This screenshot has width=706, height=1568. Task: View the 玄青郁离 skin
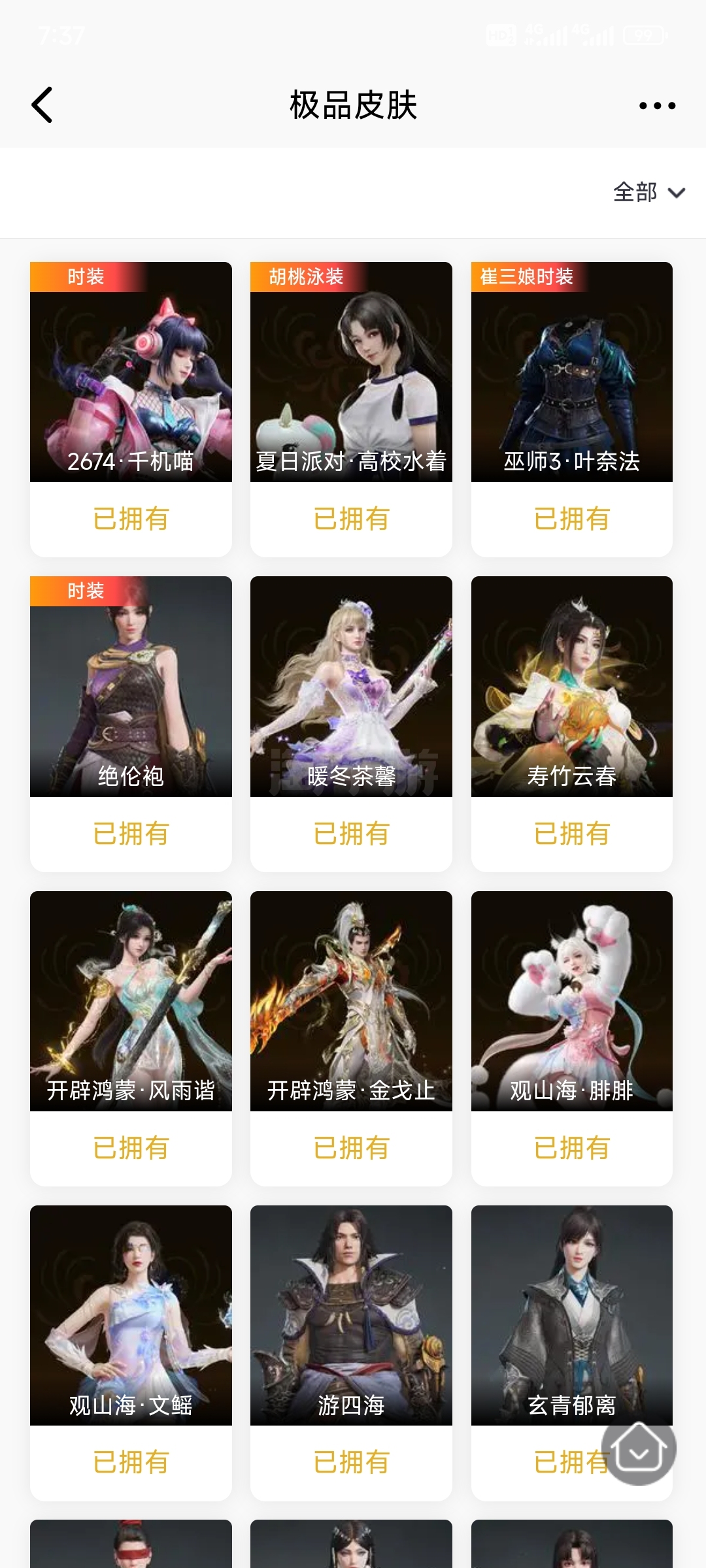pyautogui.click(x=572, y=1353)
